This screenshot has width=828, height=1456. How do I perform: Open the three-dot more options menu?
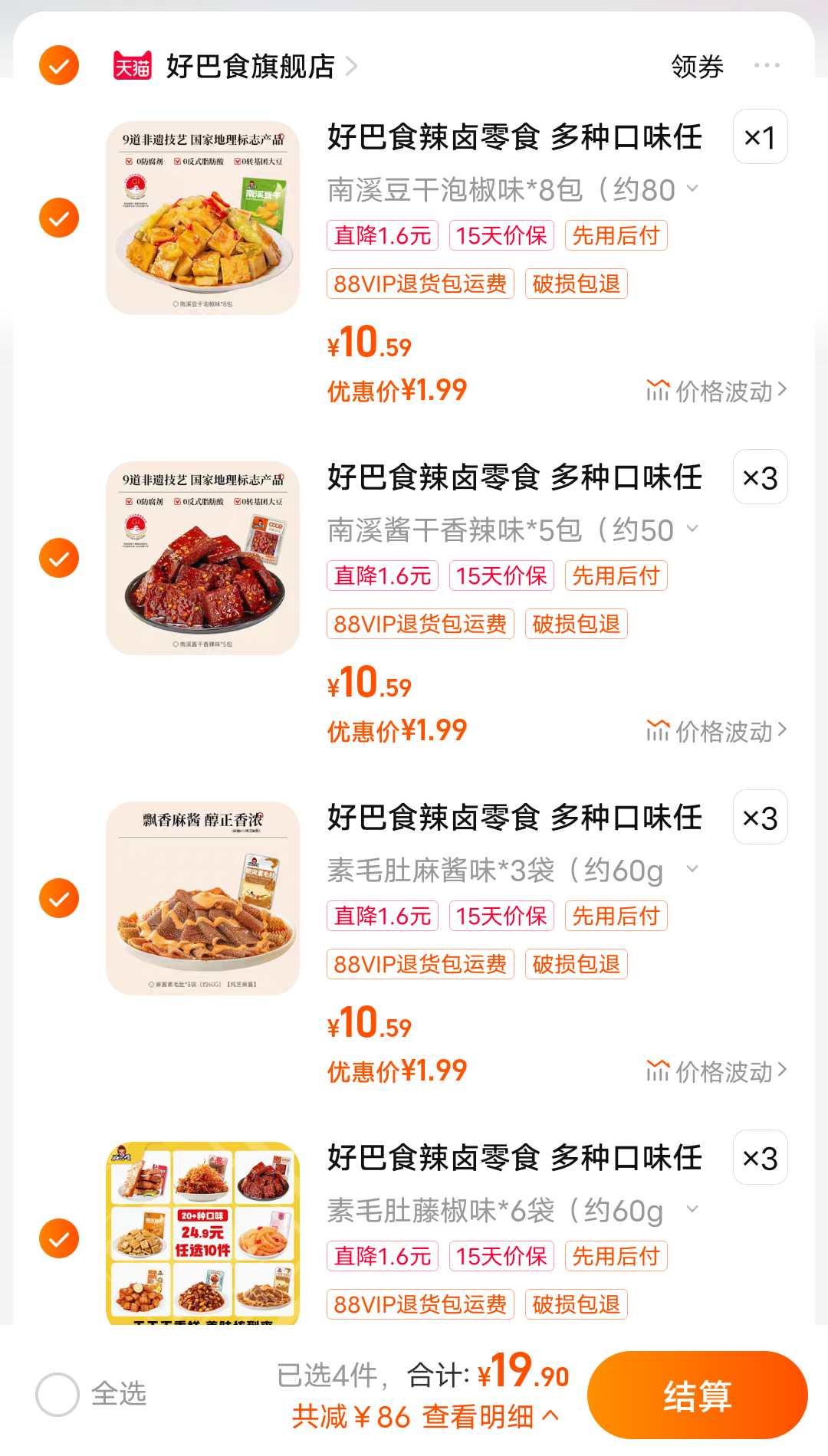[767, 66]
